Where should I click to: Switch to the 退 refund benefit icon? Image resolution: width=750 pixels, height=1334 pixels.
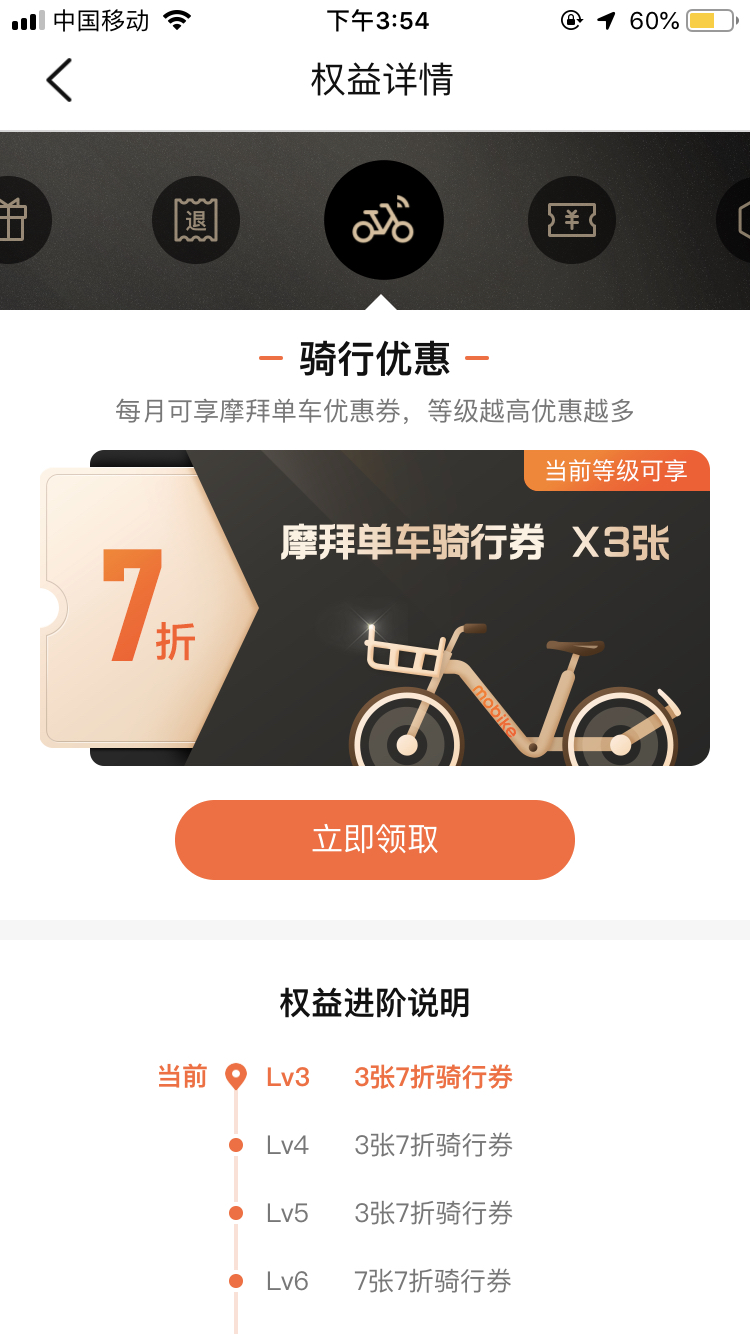tap(196, 220)
